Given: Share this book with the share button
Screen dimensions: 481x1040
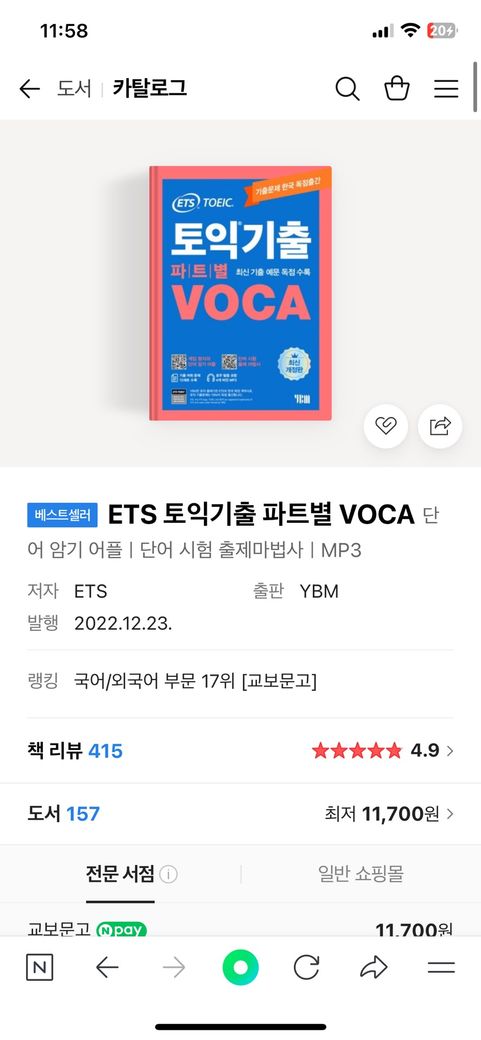Looking at the screenshot, I should [x=440, y=425].
